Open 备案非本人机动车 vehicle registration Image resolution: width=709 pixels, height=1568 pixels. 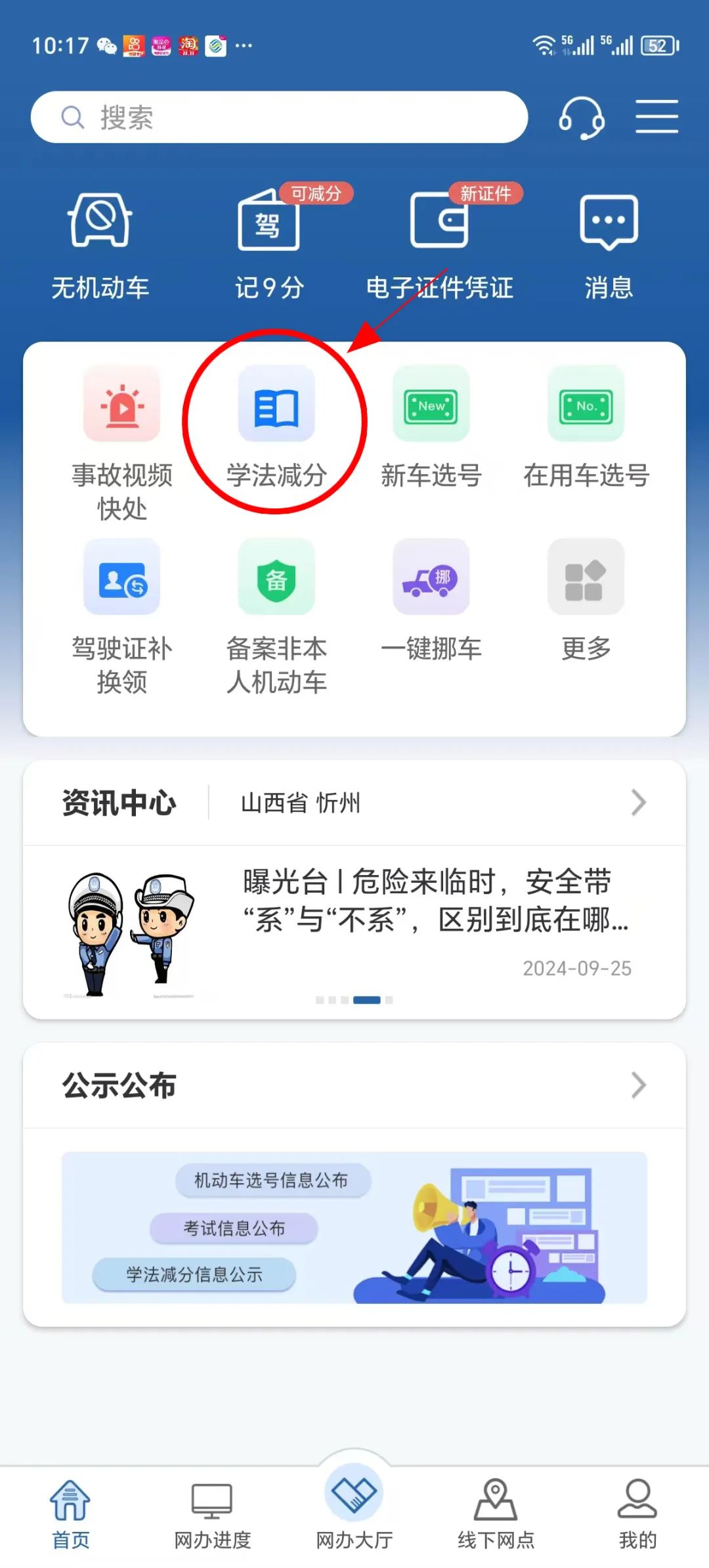pos(276,578)
